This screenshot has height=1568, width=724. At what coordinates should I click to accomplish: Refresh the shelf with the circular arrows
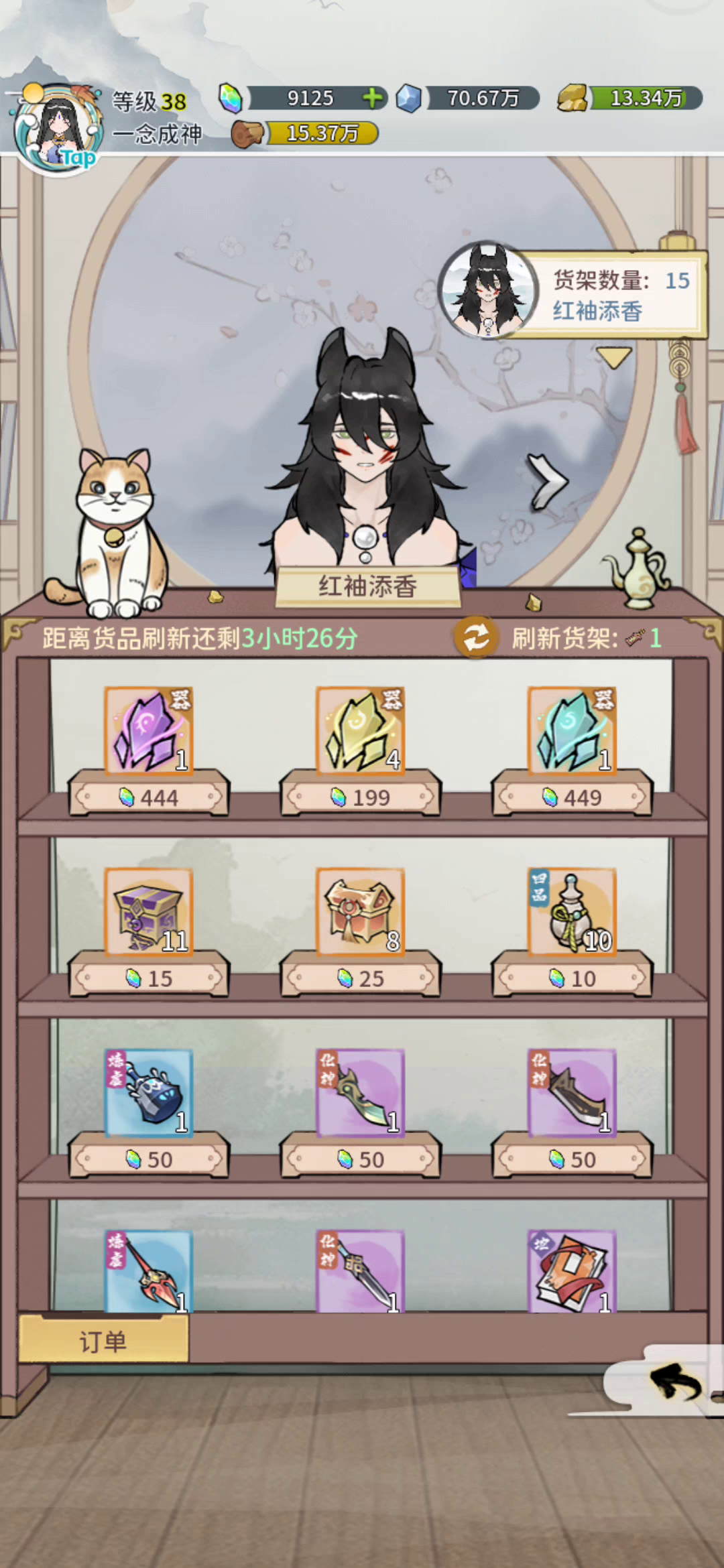click(476, 637)
